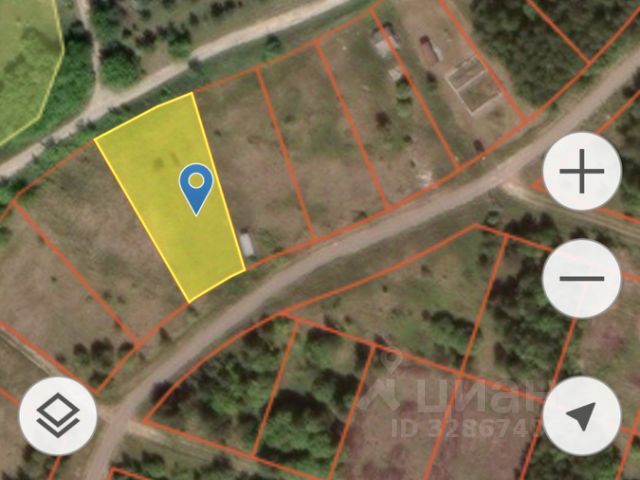The width and height of the screenshot is (640, 480).
Task: Center map on my location
Action: [x=582, y=416]
